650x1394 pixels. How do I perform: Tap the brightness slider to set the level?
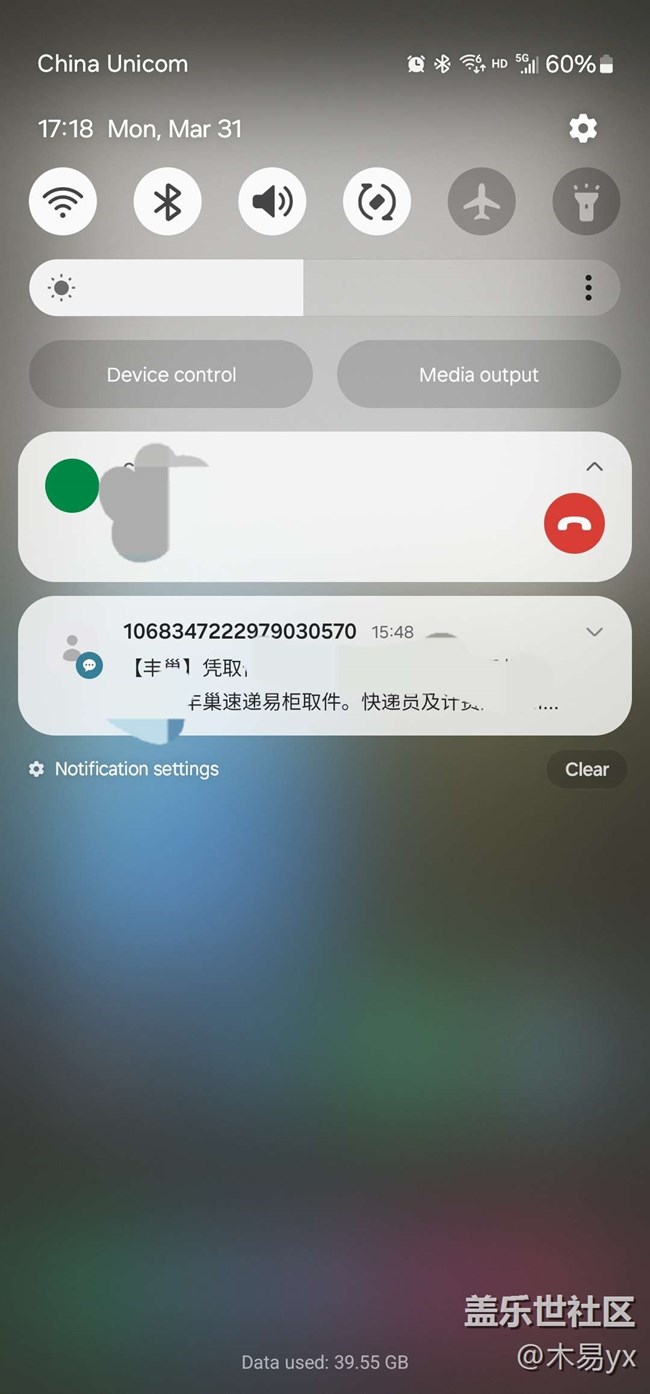(300, 288)
